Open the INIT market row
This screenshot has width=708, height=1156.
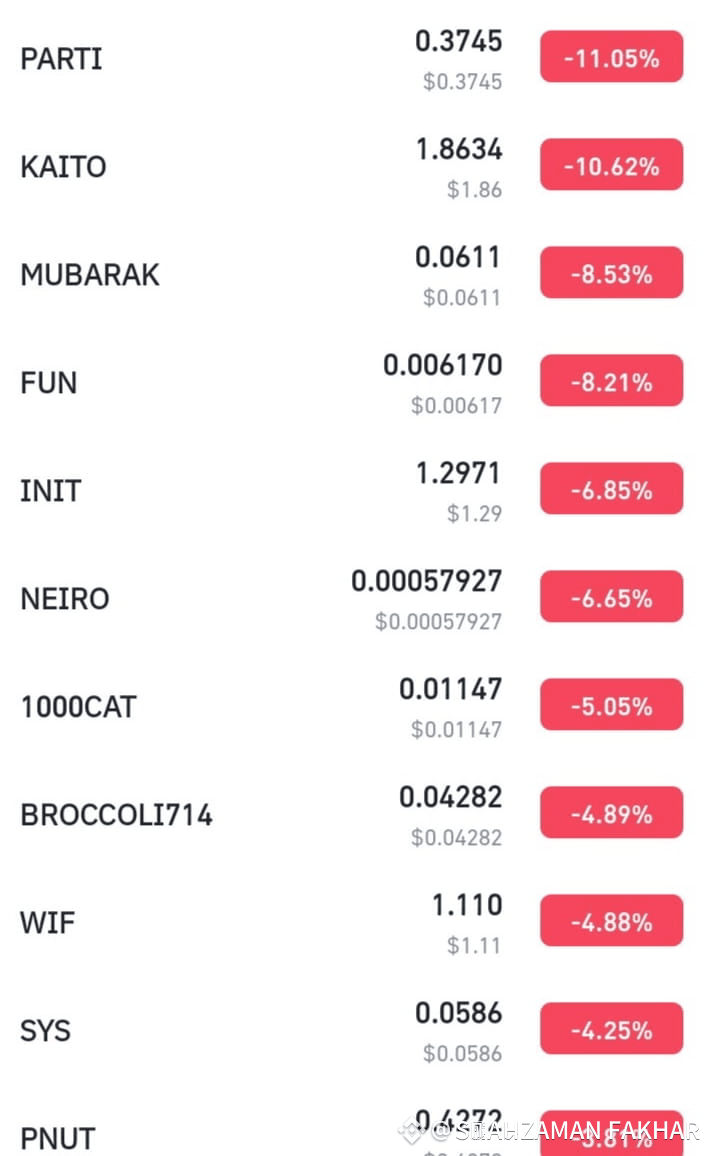point(354,490)
